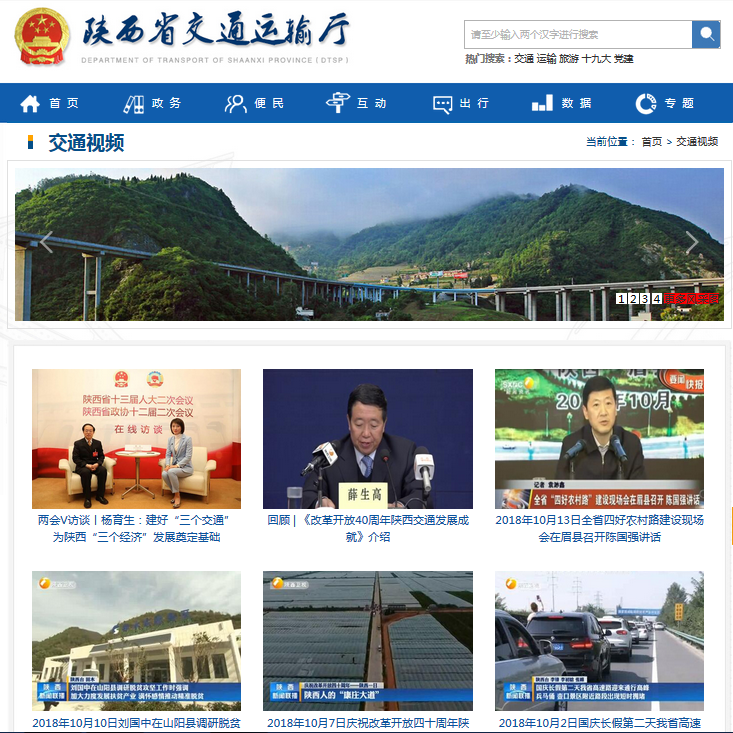Open the 专题 navigation item

[x=665, y=103]
